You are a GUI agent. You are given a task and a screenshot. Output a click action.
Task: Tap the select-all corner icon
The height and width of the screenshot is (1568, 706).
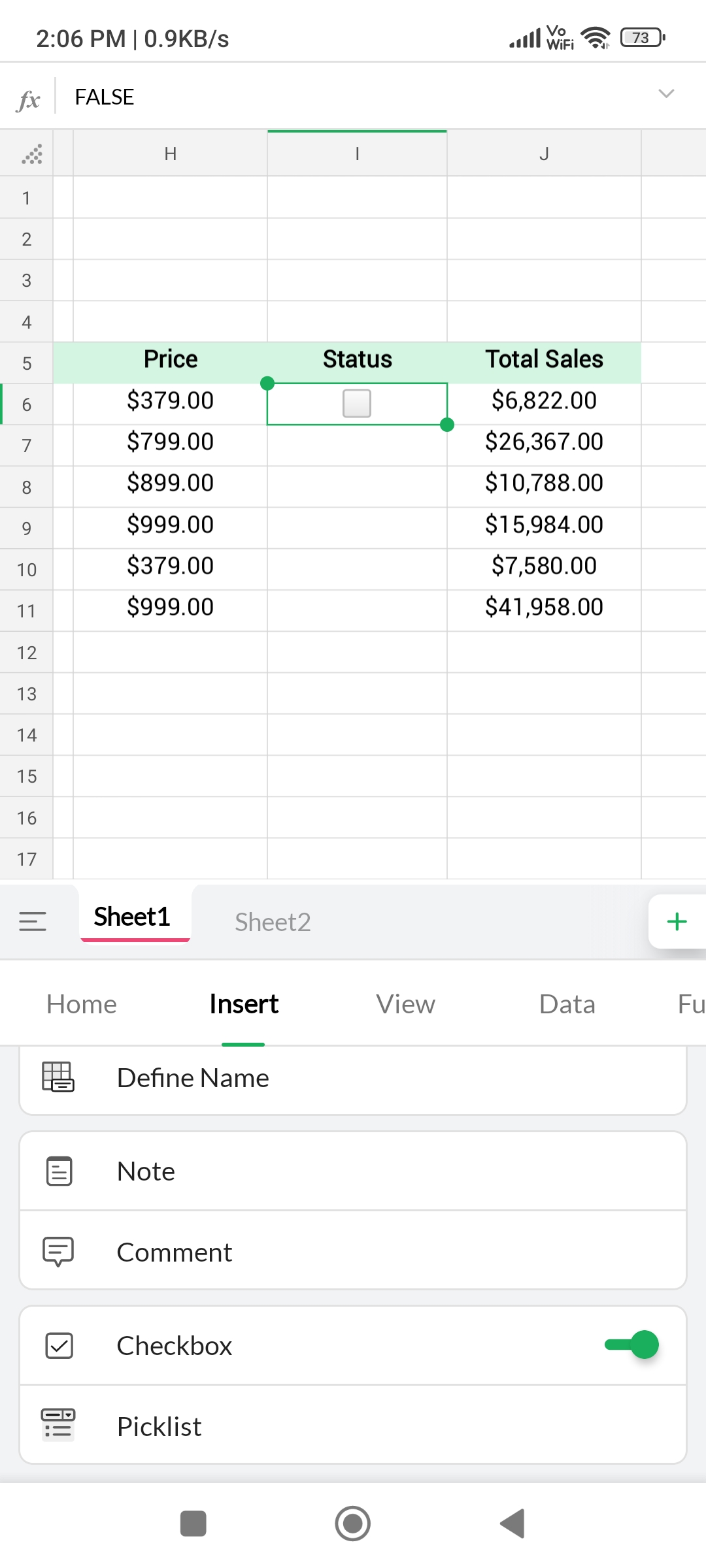(x=31, y=154)
